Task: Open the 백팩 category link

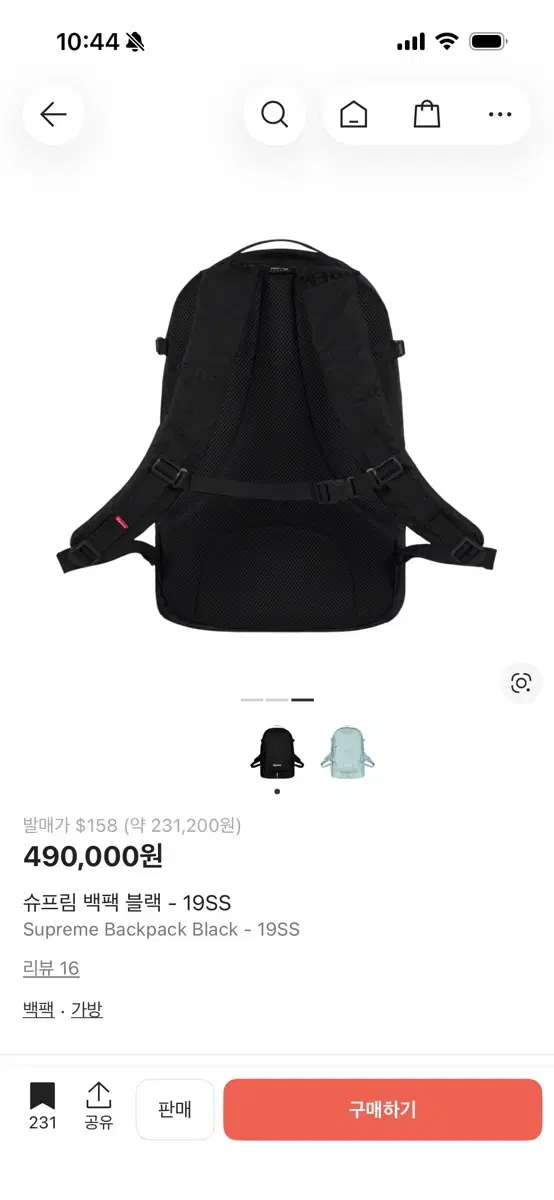Action: pyautogui.click(x=39, y=1010)
